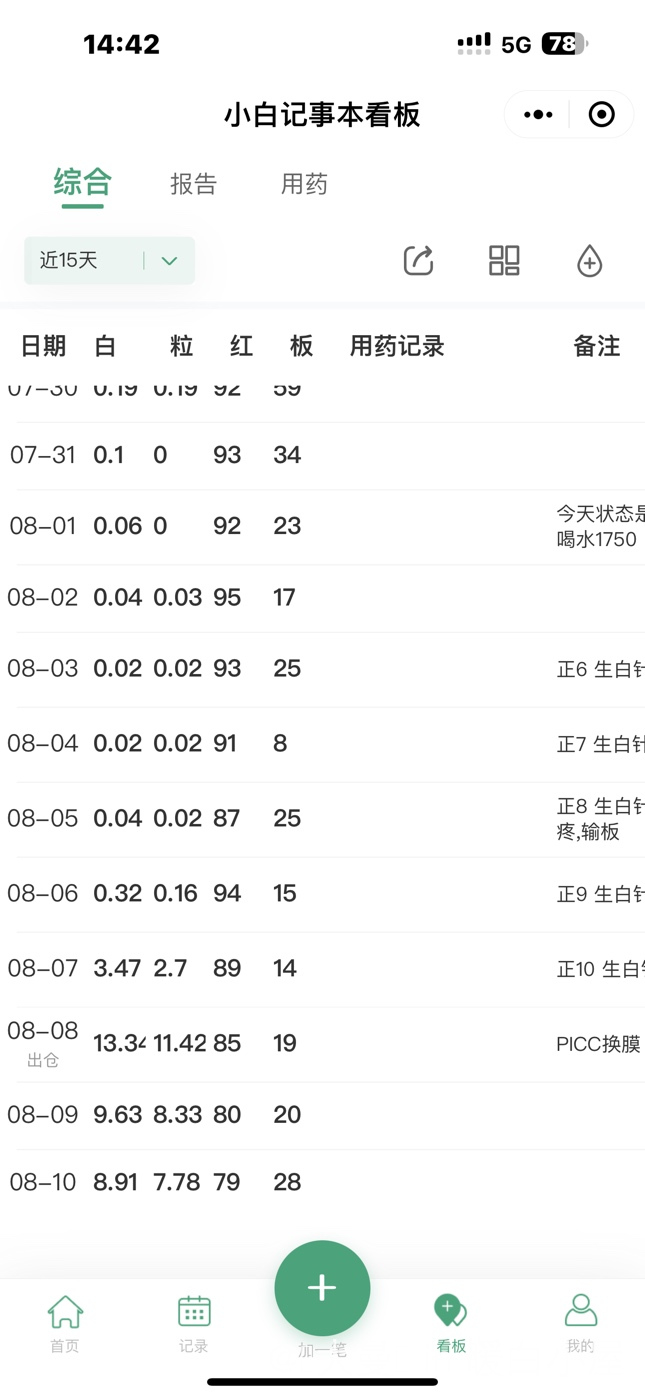Open the mini program more menu

[538, 115]
